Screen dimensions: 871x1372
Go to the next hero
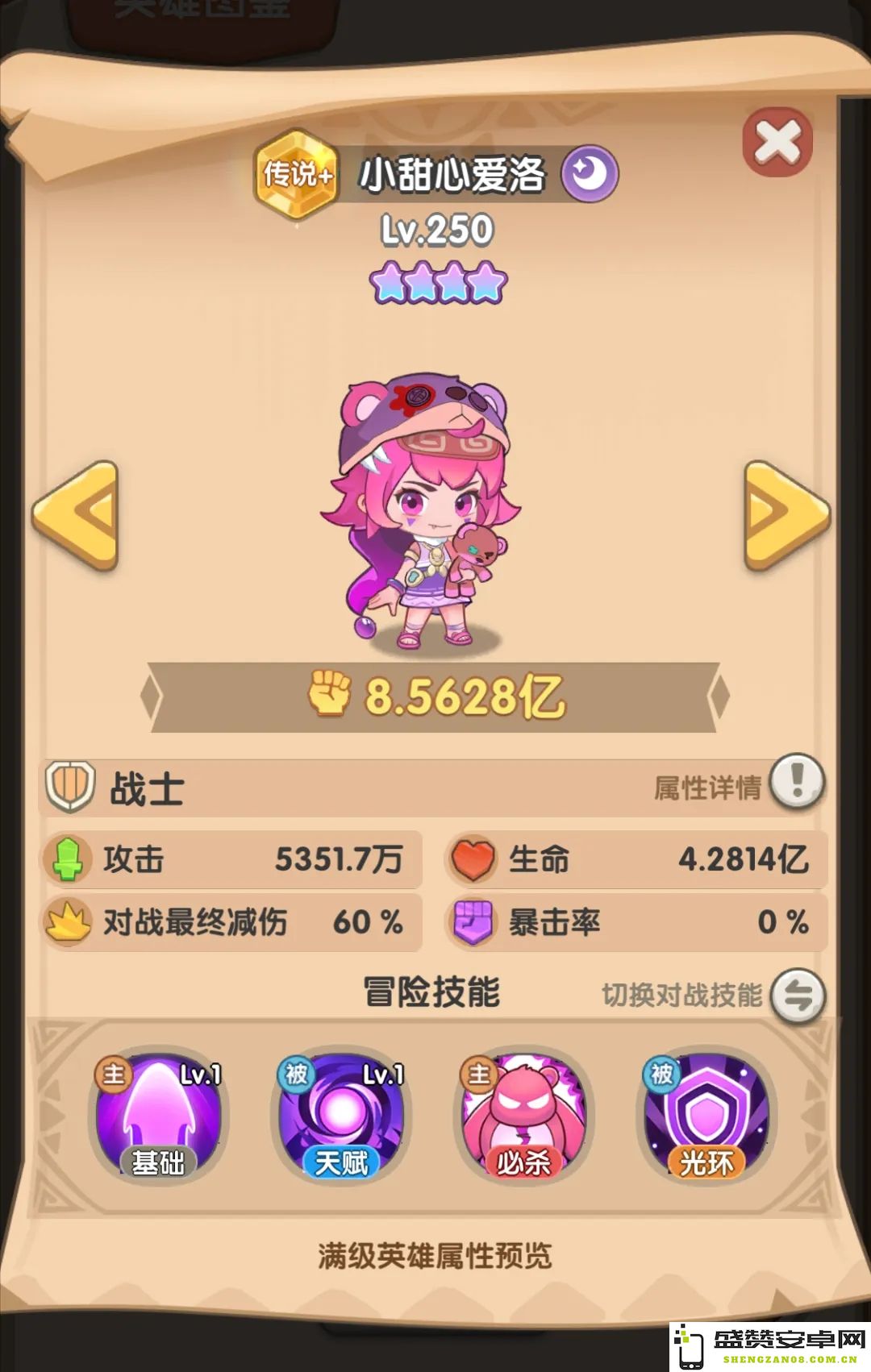786,516
